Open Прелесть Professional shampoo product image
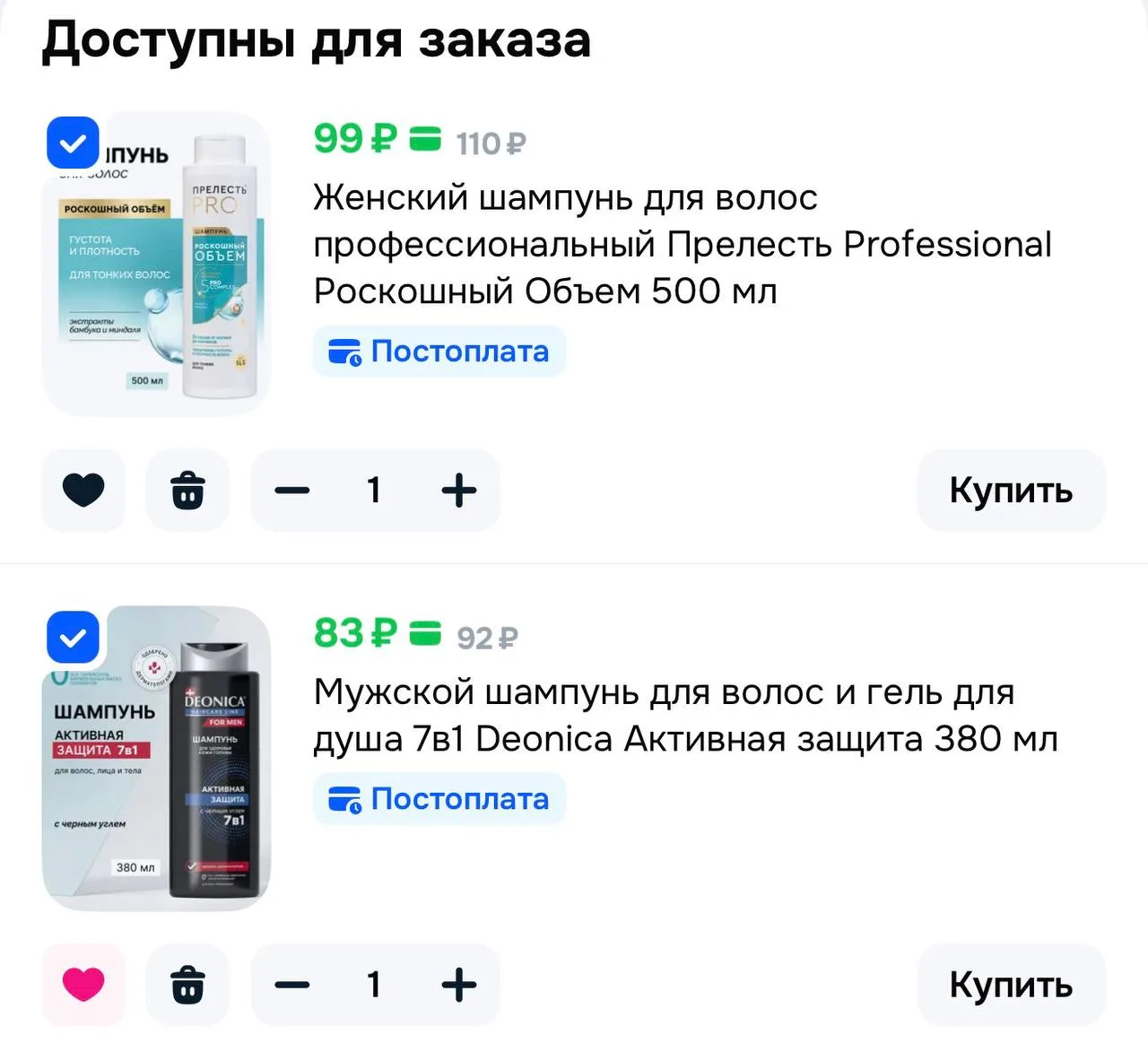Image resolution: width=1148 pixels, height=1043 pixels. (156, 265)
